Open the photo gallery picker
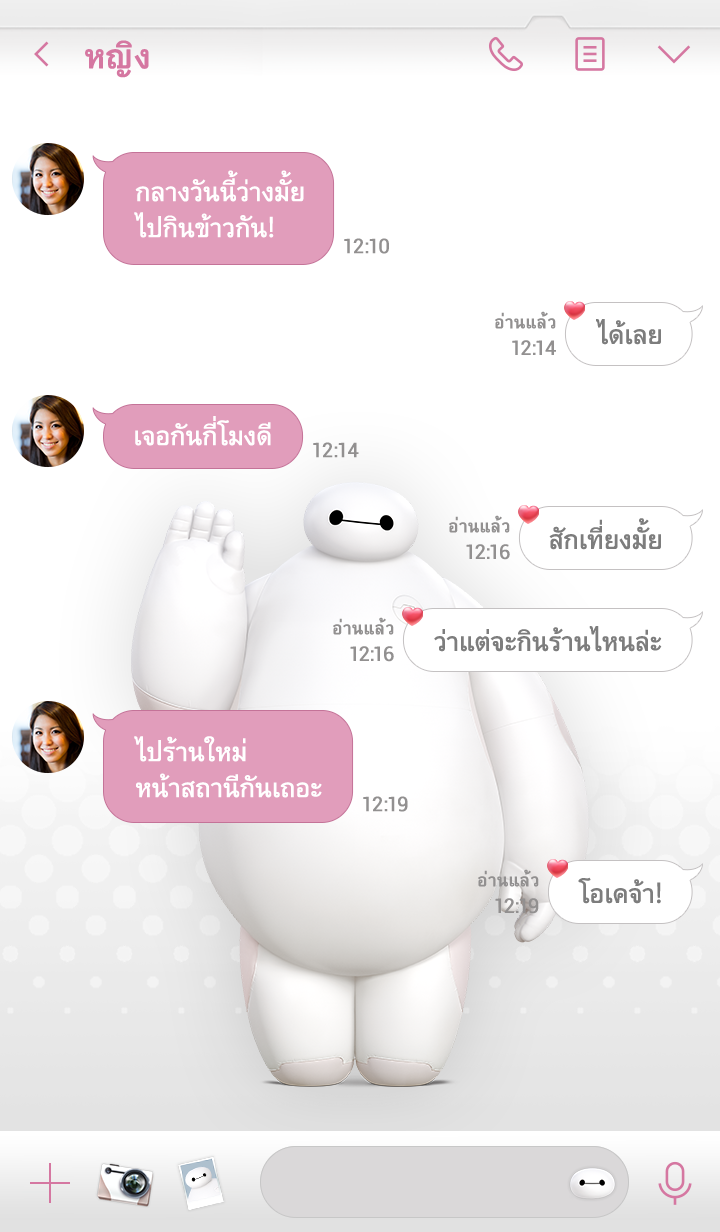The height and width of the screenshot is (1232, 720). [200, 1184]
